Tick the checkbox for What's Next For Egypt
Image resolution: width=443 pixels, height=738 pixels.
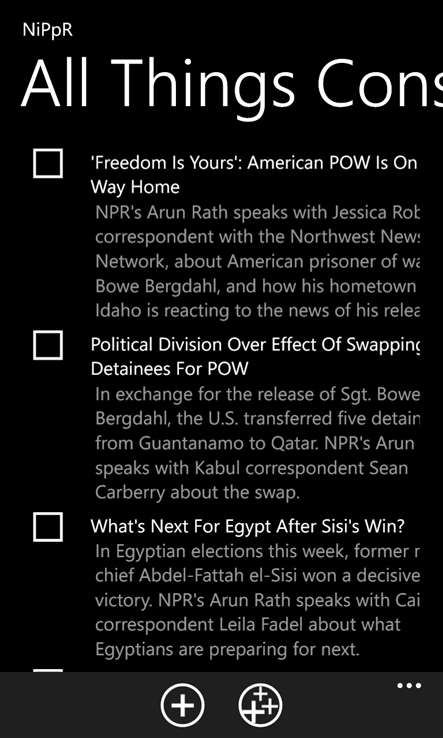(48, 527)
